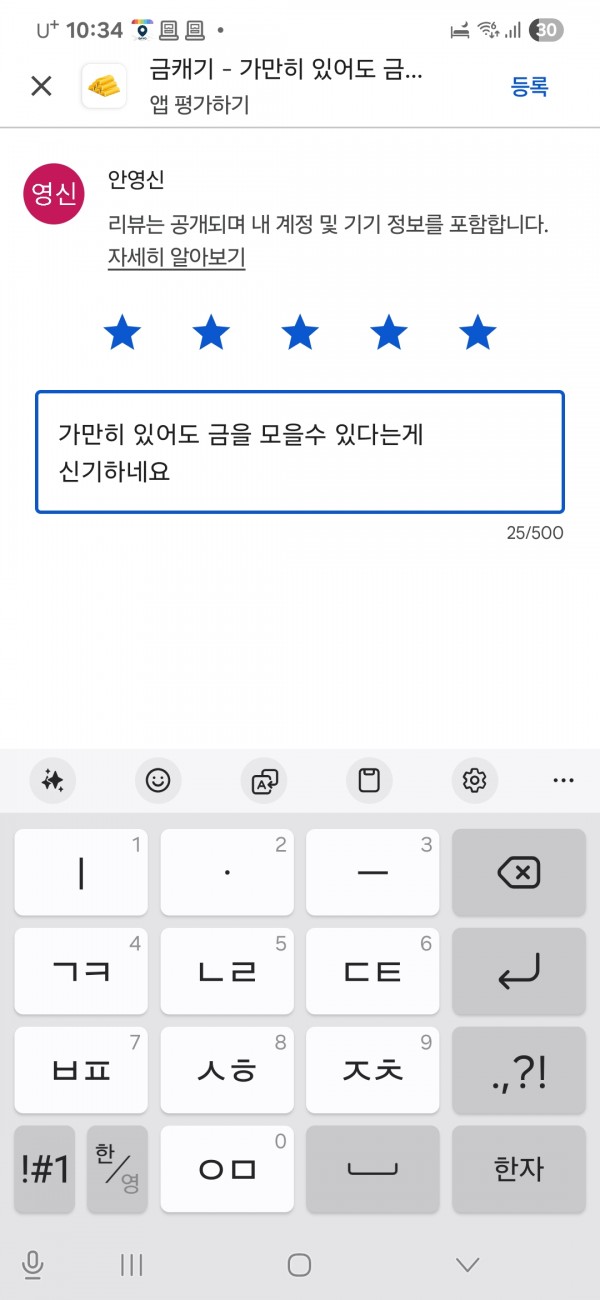Screen dimensions: 600x1300
Task: Open the emoji picker on keyboard
Action: 158,781
